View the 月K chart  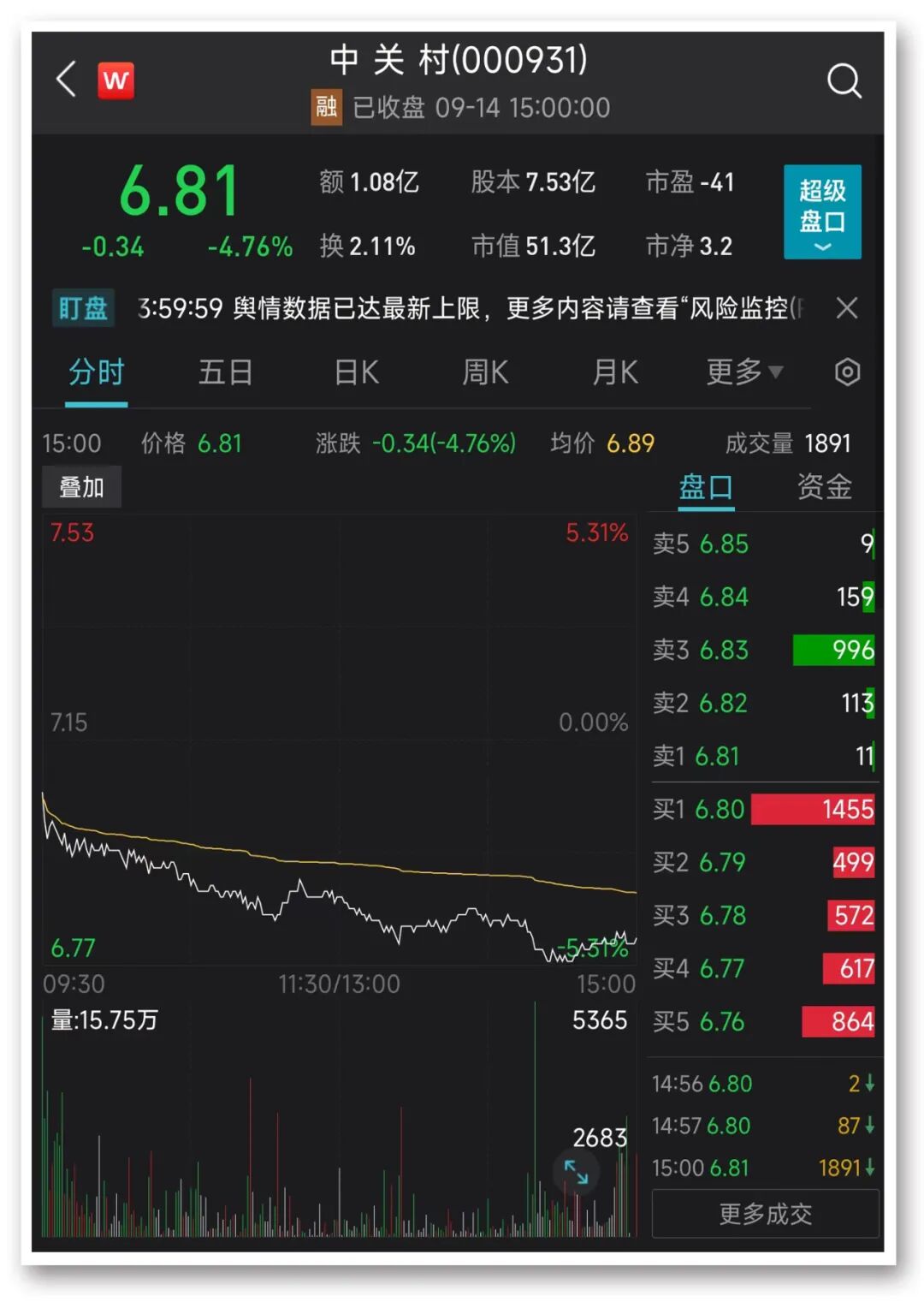(x=615, y=372)
